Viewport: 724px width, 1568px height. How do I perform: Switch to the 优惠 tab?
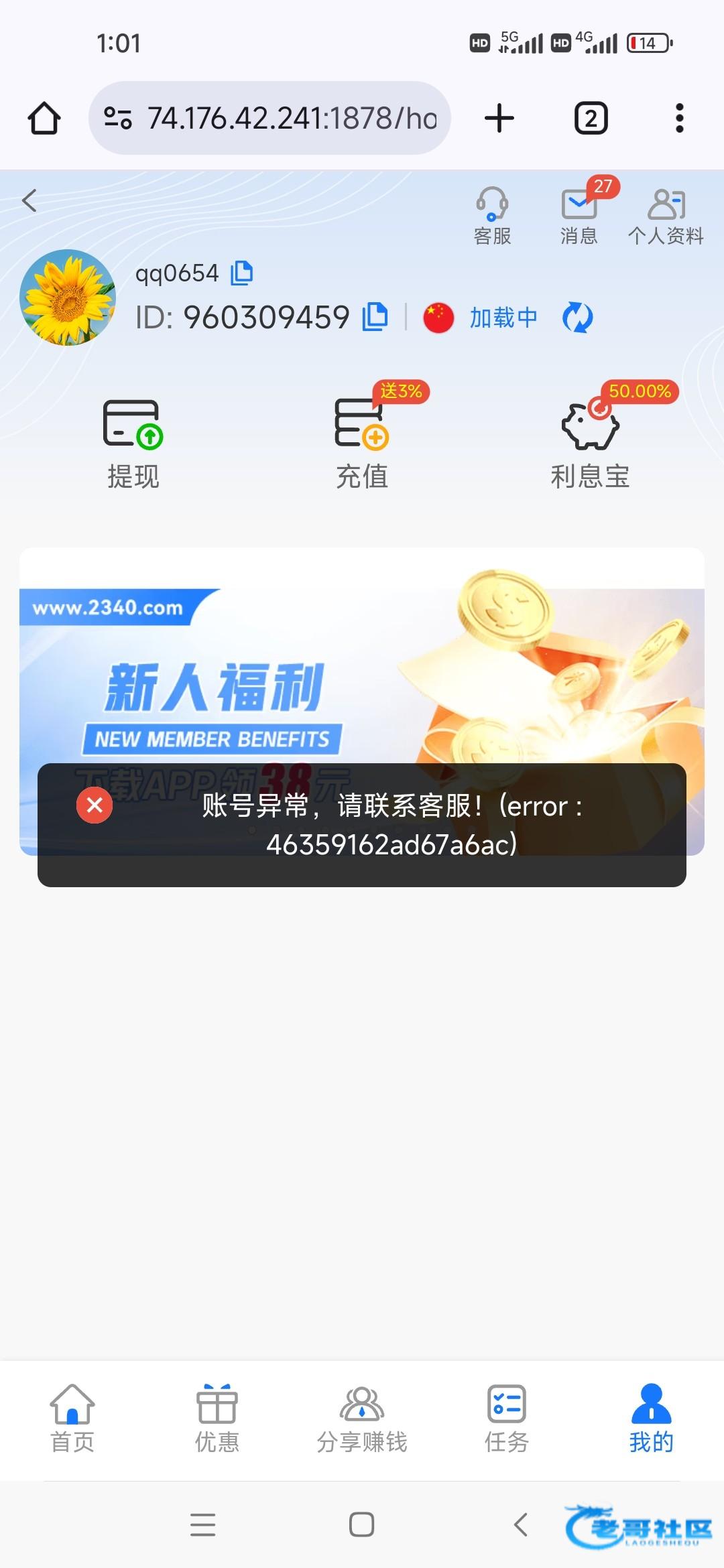(217, 1417)
